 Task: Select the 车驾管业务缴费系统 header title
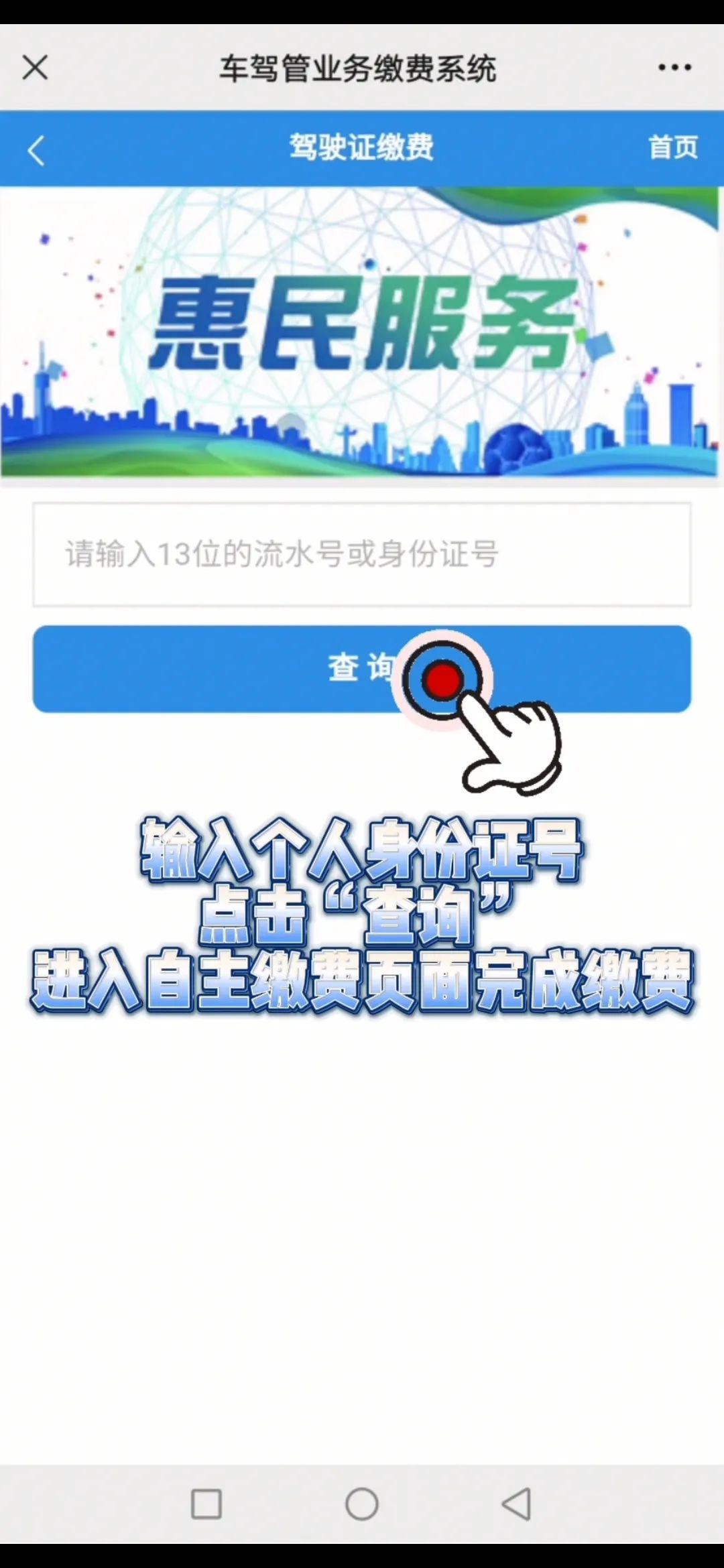pyautogui.click(x=361, y=67)
